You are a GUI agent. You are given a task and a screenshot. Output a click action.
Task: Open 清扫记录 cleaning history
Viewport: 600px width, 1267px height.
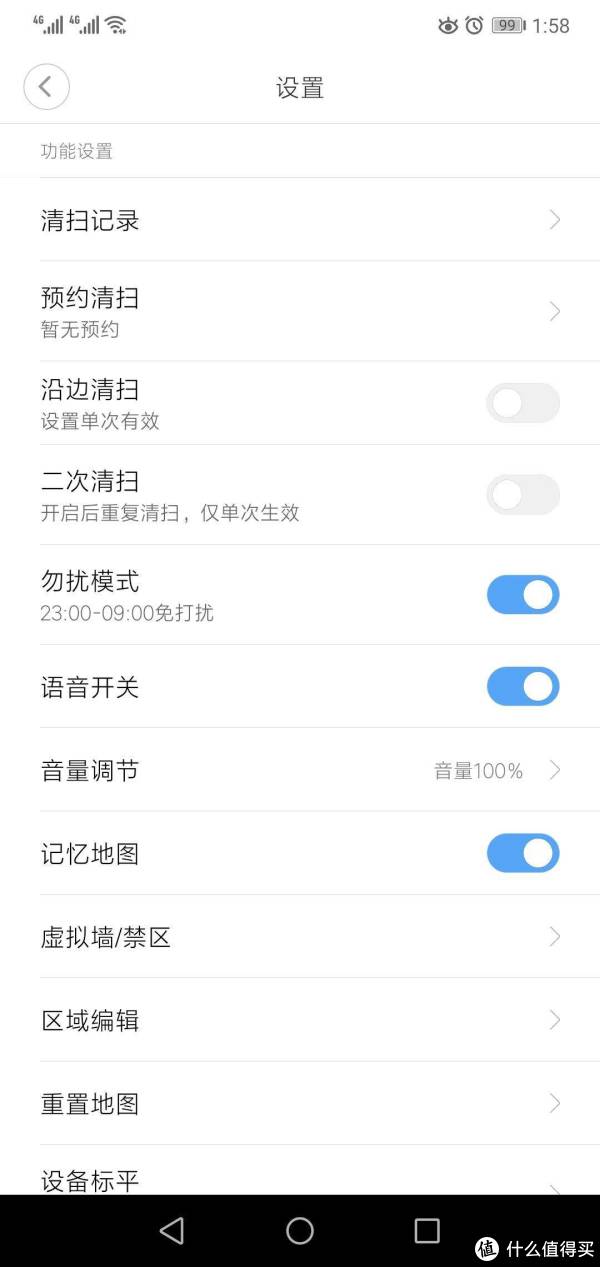point(300,220)
